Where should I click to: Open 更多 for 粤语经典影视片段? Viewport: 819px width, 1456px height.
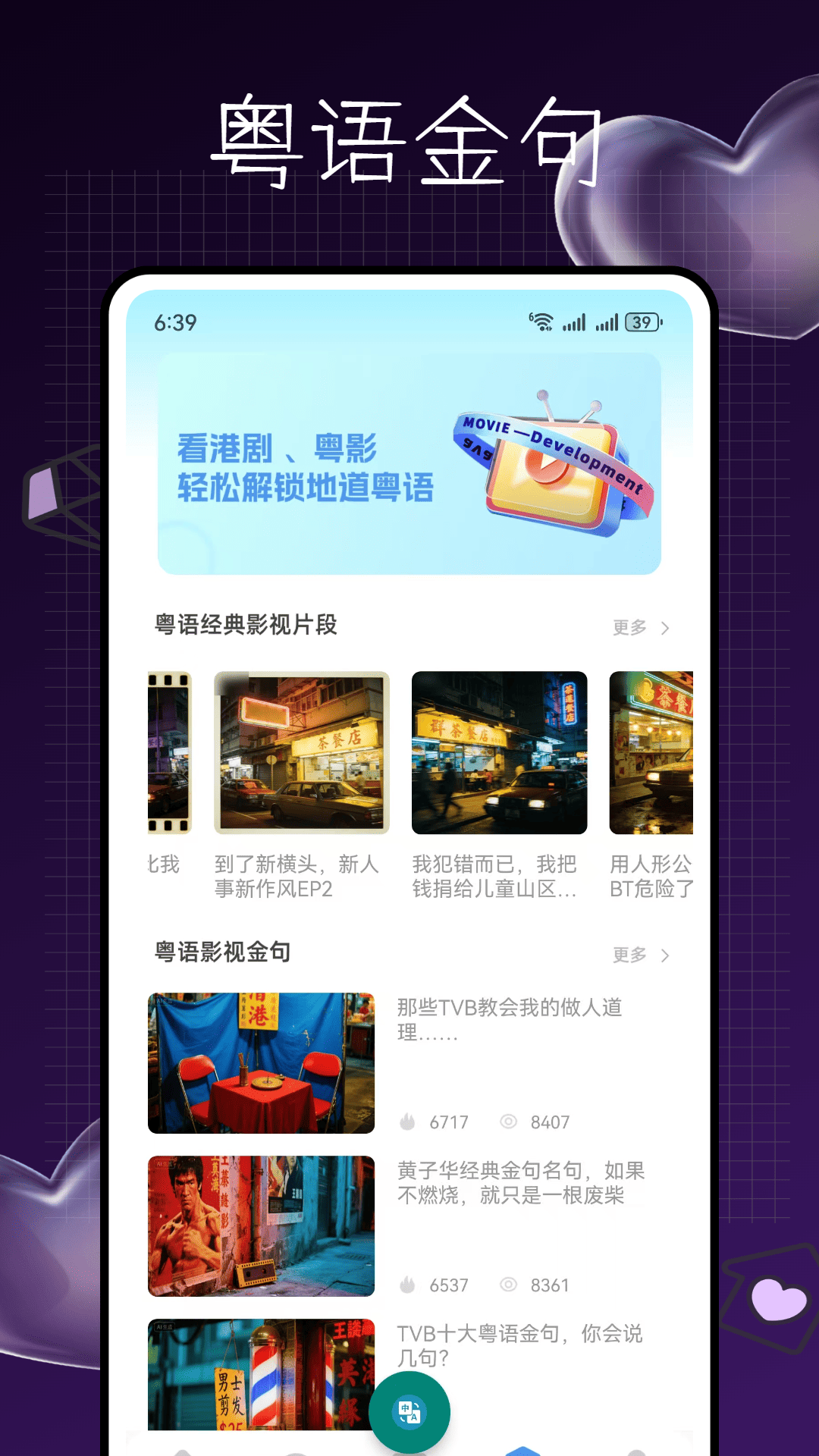tap(631, 627)
